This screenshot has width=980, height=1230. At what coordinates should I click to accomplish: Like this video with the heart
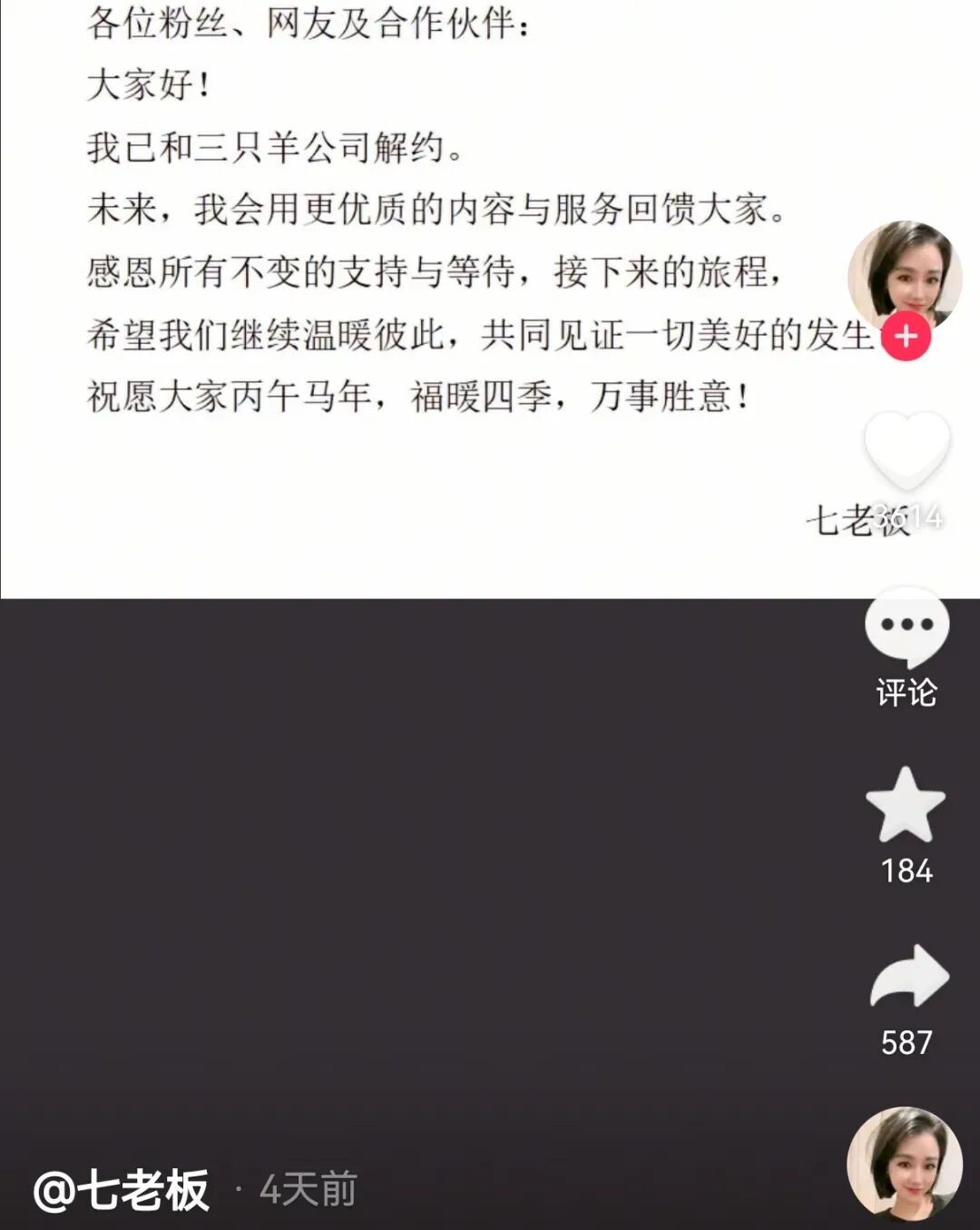906,449
